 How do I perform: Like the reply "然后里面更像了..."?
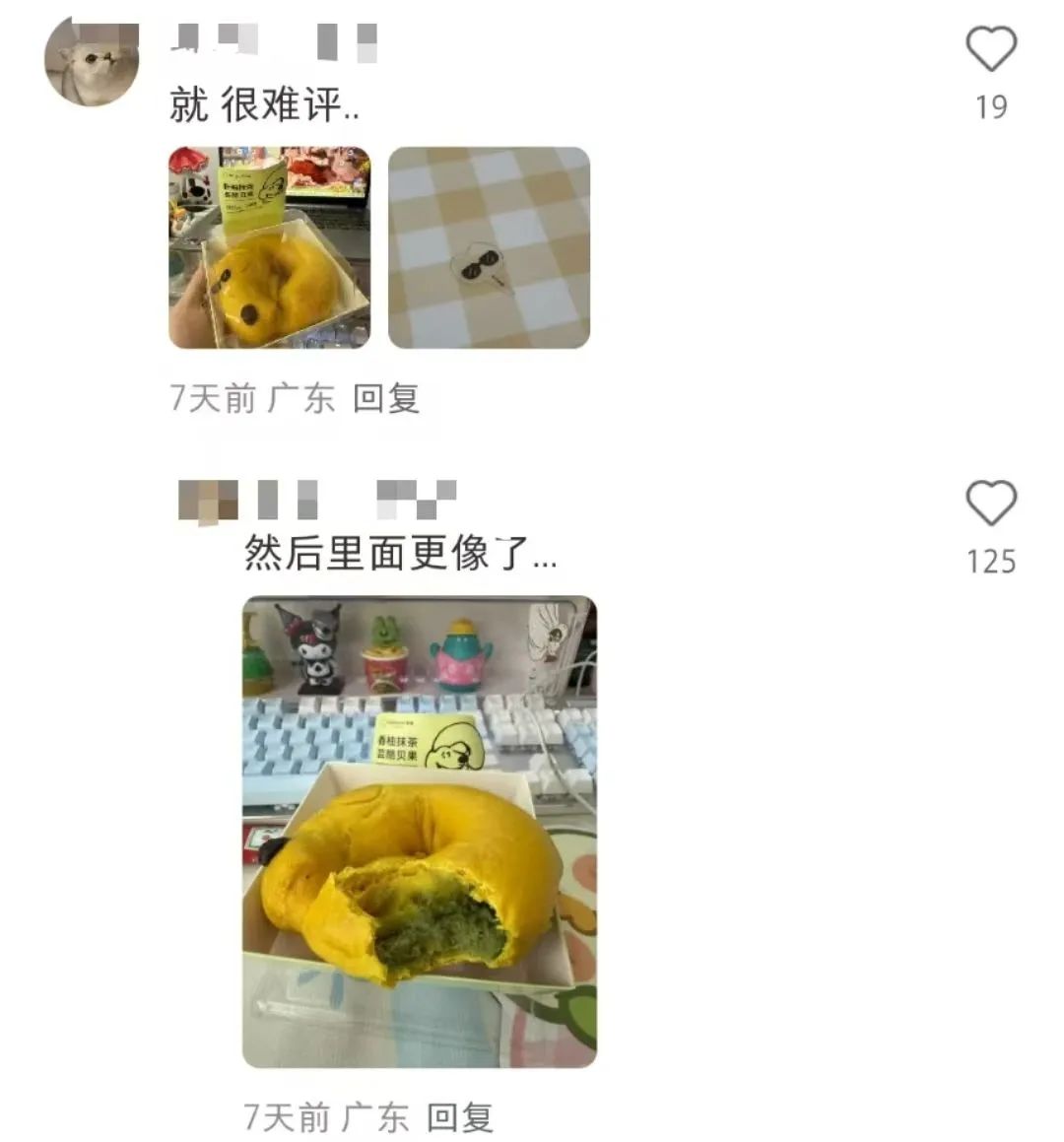[x=990, y=504]
